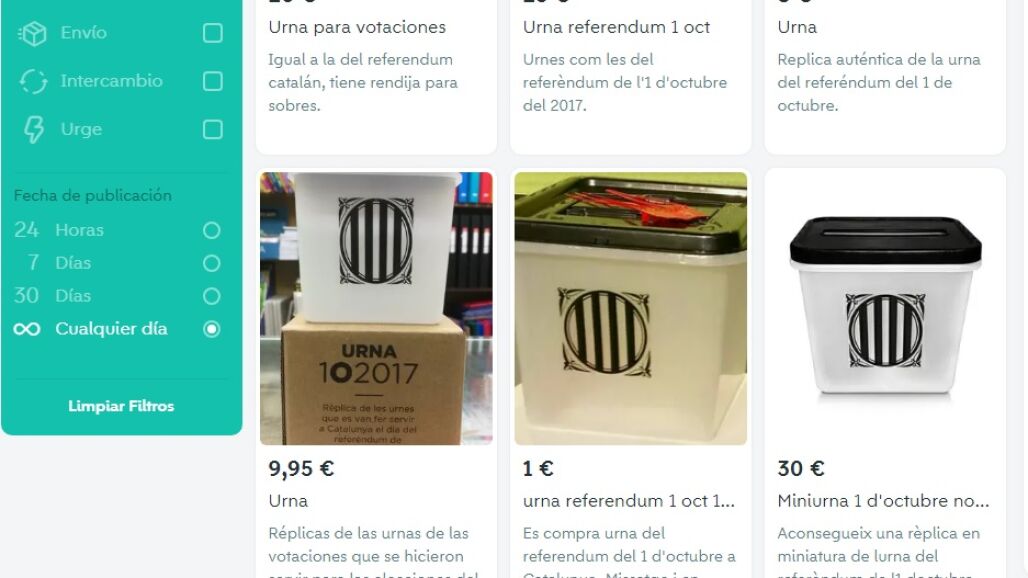Select the 30 Días radio option
Screen dimensions: 1028x578
pyautogui.click(x=211, y=296)
